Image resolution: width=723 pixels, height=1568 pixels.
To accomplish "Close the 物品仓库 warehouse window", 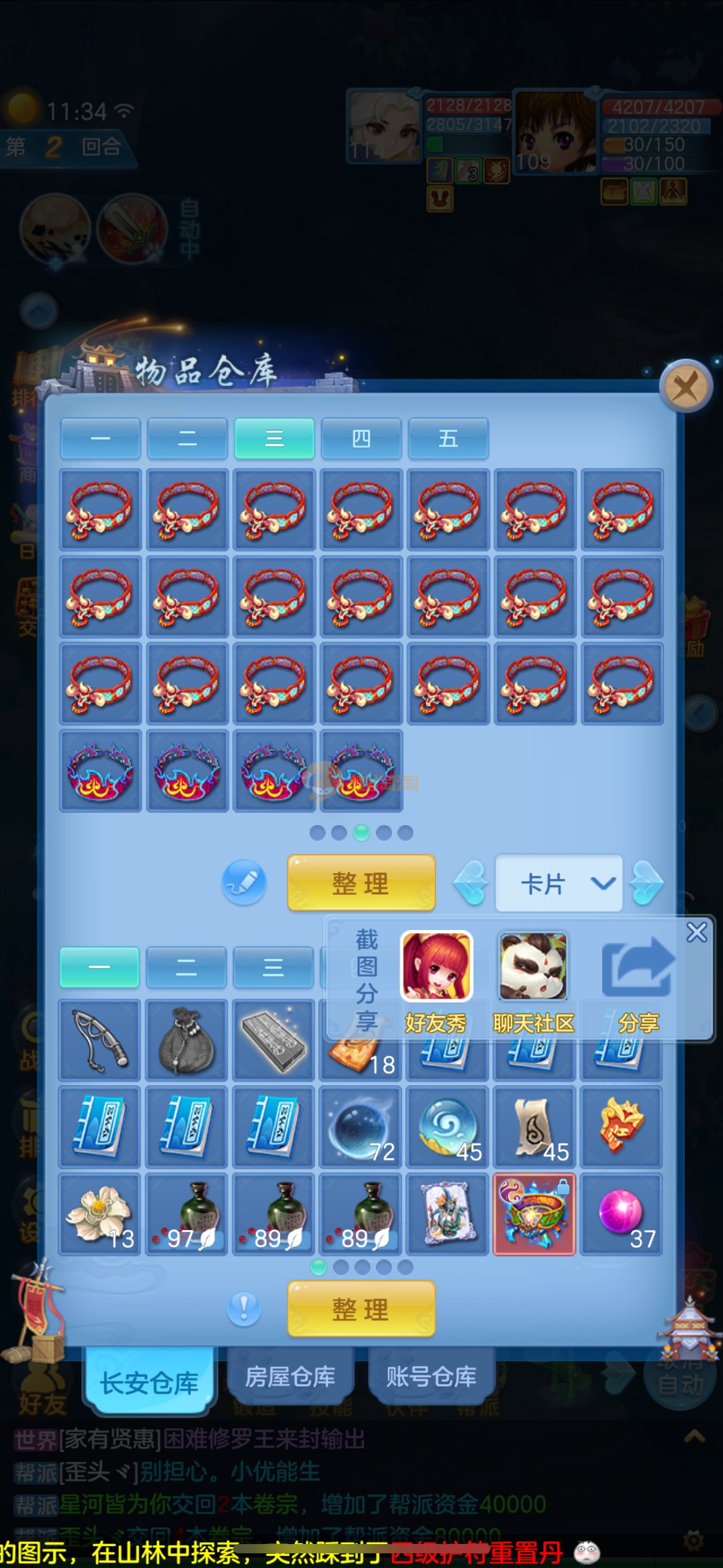I will pos(686,386).
